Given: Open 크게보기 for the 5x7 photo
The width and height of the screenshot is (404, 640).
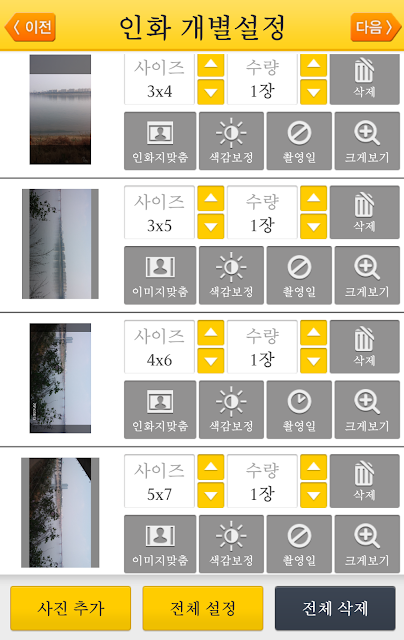Looking at the screenshot, I should coord(367,544).
